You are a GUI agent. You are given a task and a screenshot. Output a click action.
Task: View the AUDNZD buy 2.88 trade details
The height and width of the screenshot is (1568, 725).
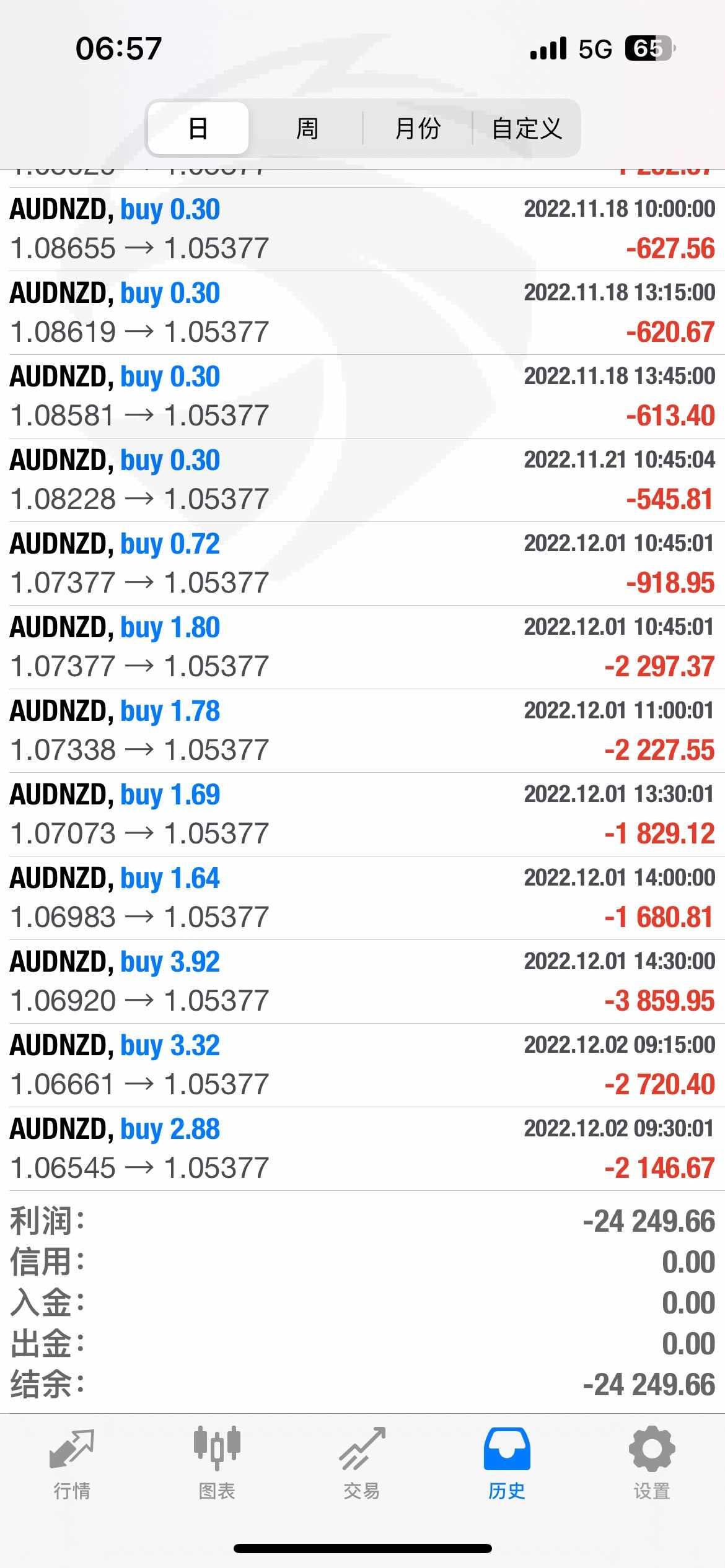point(362,1149)
